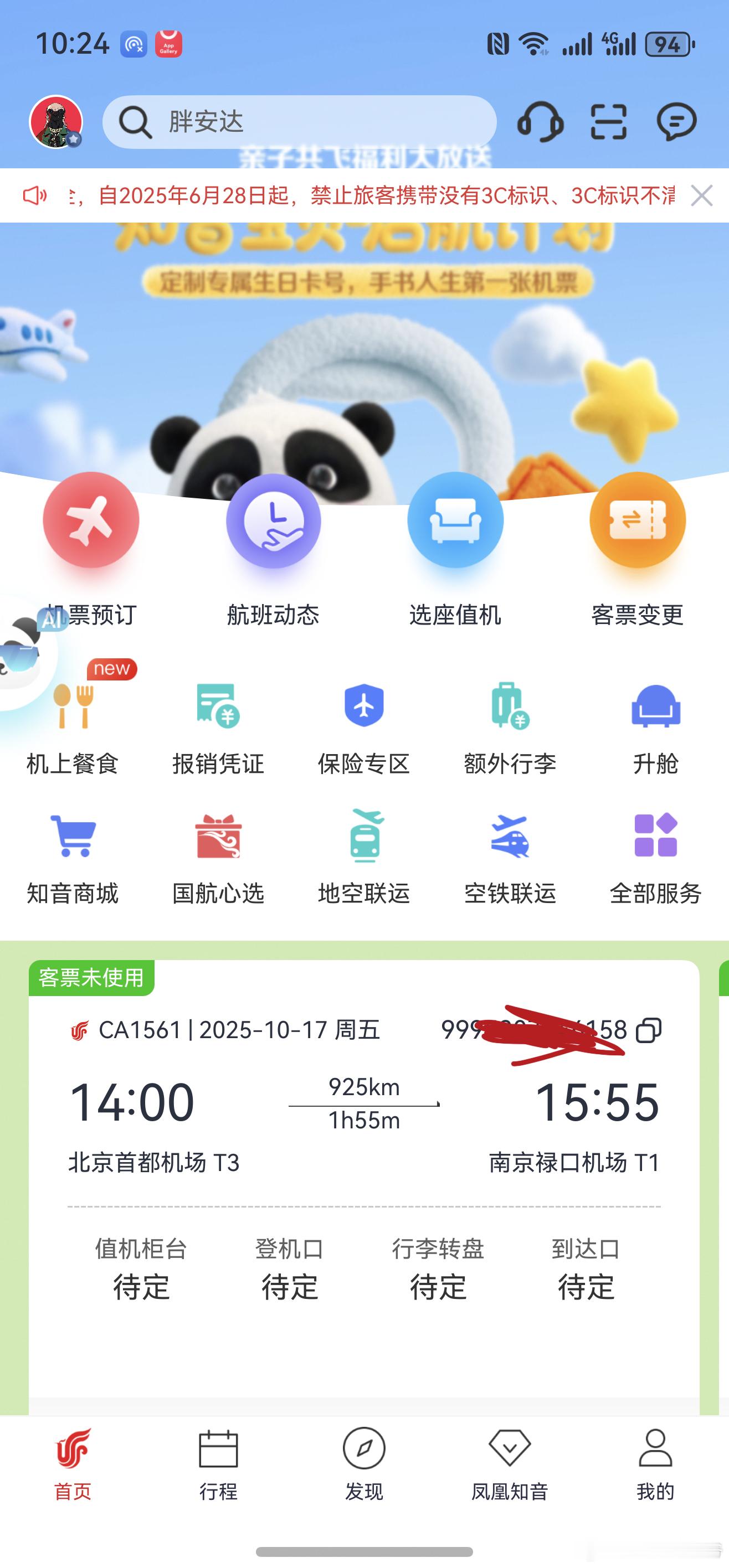729x1568 pixels.
Task: Copy the ticket number
Action: (649, 1030)
